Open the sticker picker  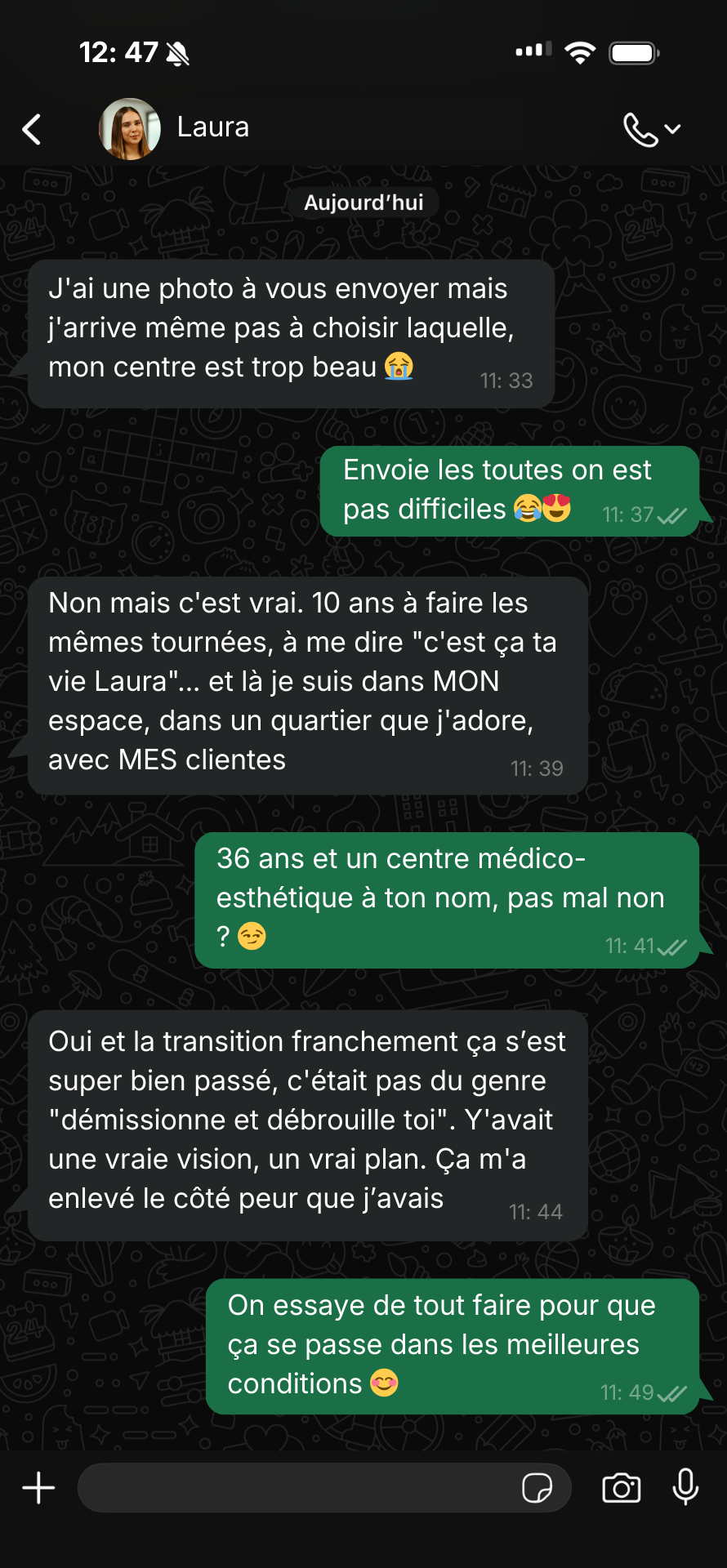point(537,1488)
